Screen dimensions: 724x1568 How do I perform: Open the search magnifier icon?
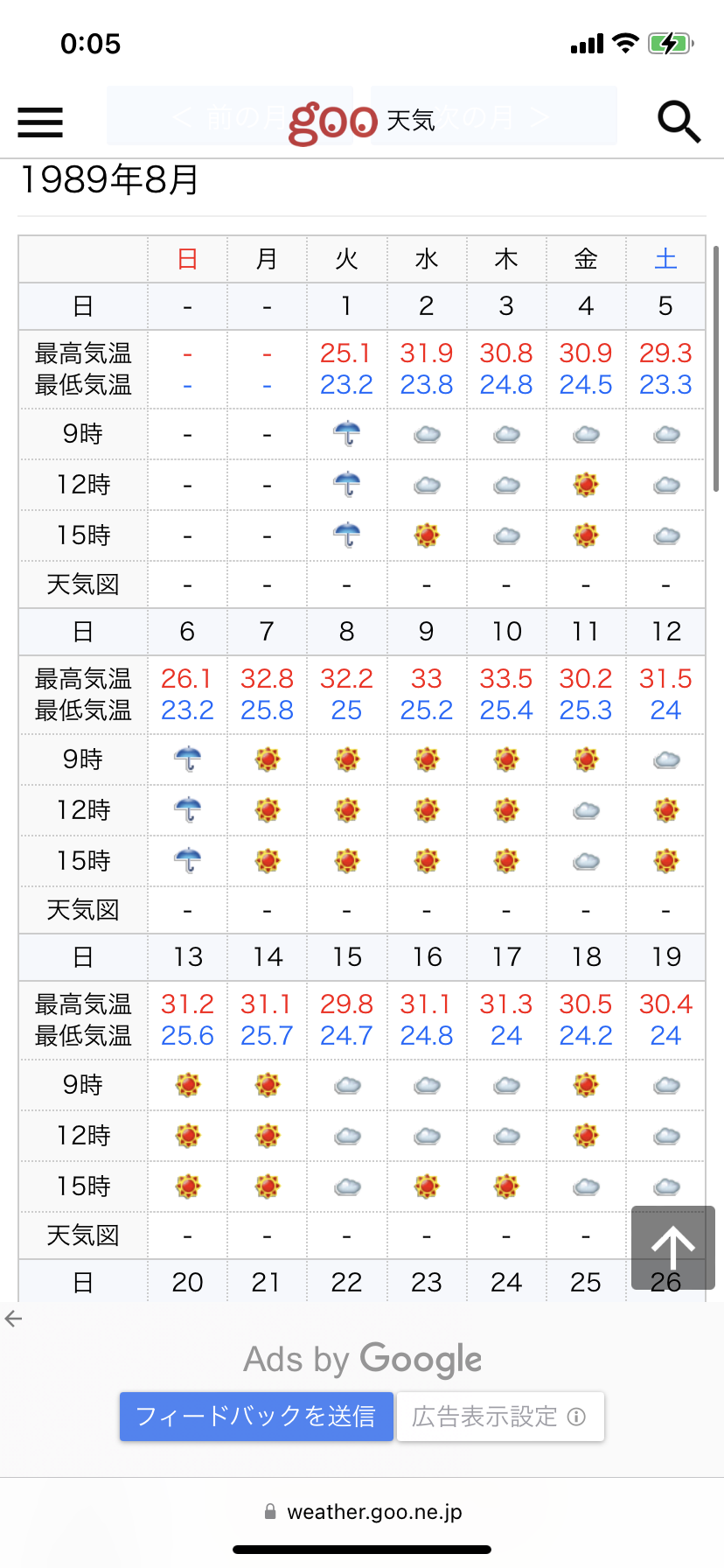[x=679, y=121]
